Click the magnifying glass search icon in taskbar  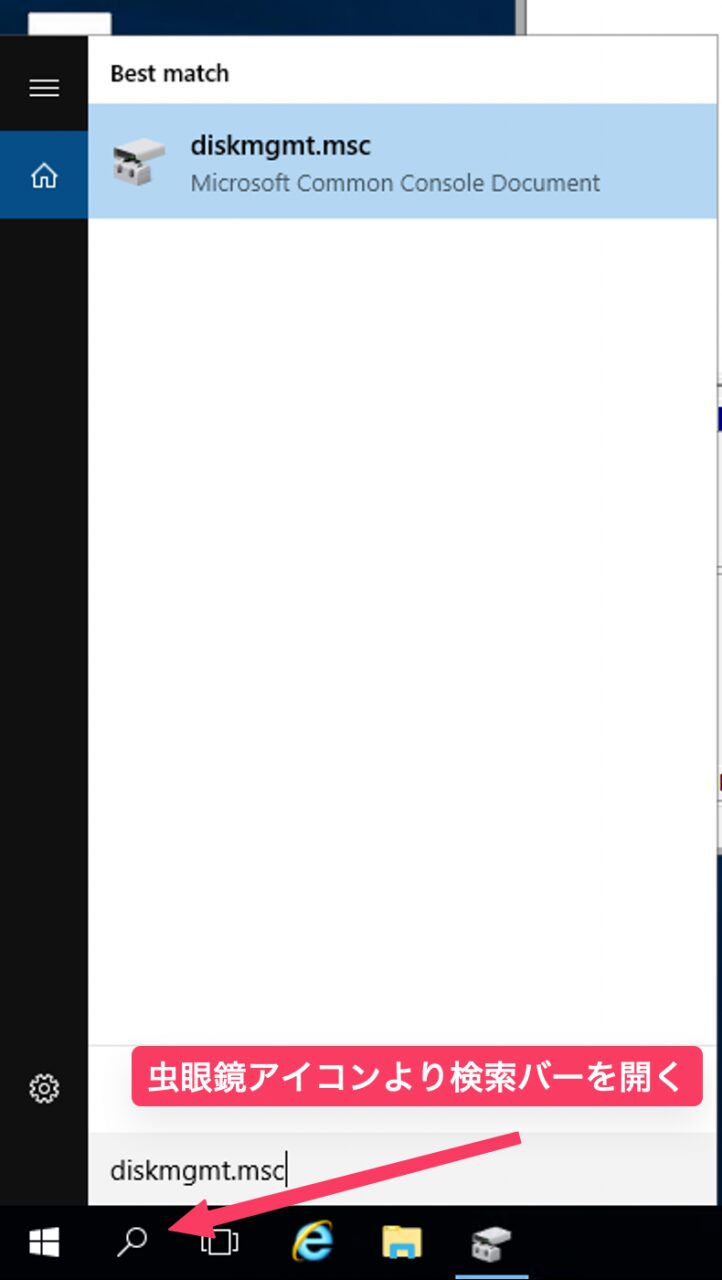point(132,1243)
